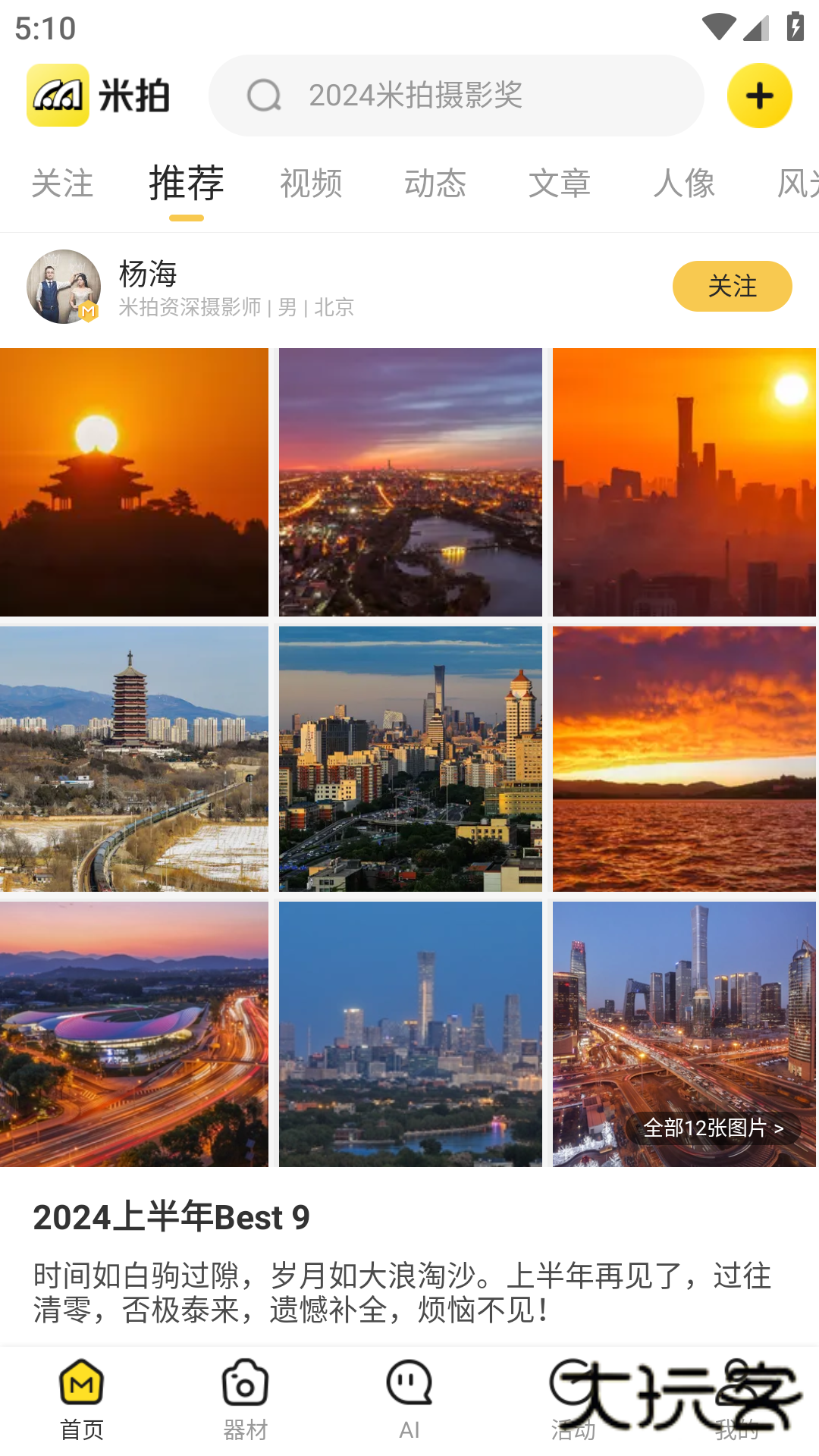Show all 12 photos via 全部12张图片
This screenshot has width=819, height=1456.
click(x=713, y=1128)
